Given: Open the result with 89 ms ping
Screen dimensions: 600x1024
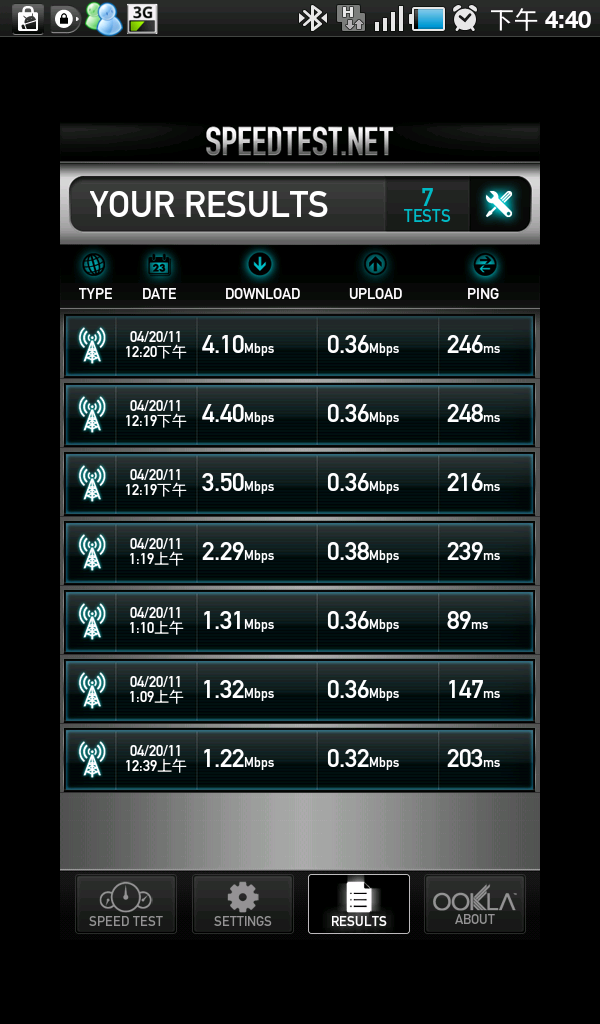Looking at the screenshot, I should coord(300,622).
